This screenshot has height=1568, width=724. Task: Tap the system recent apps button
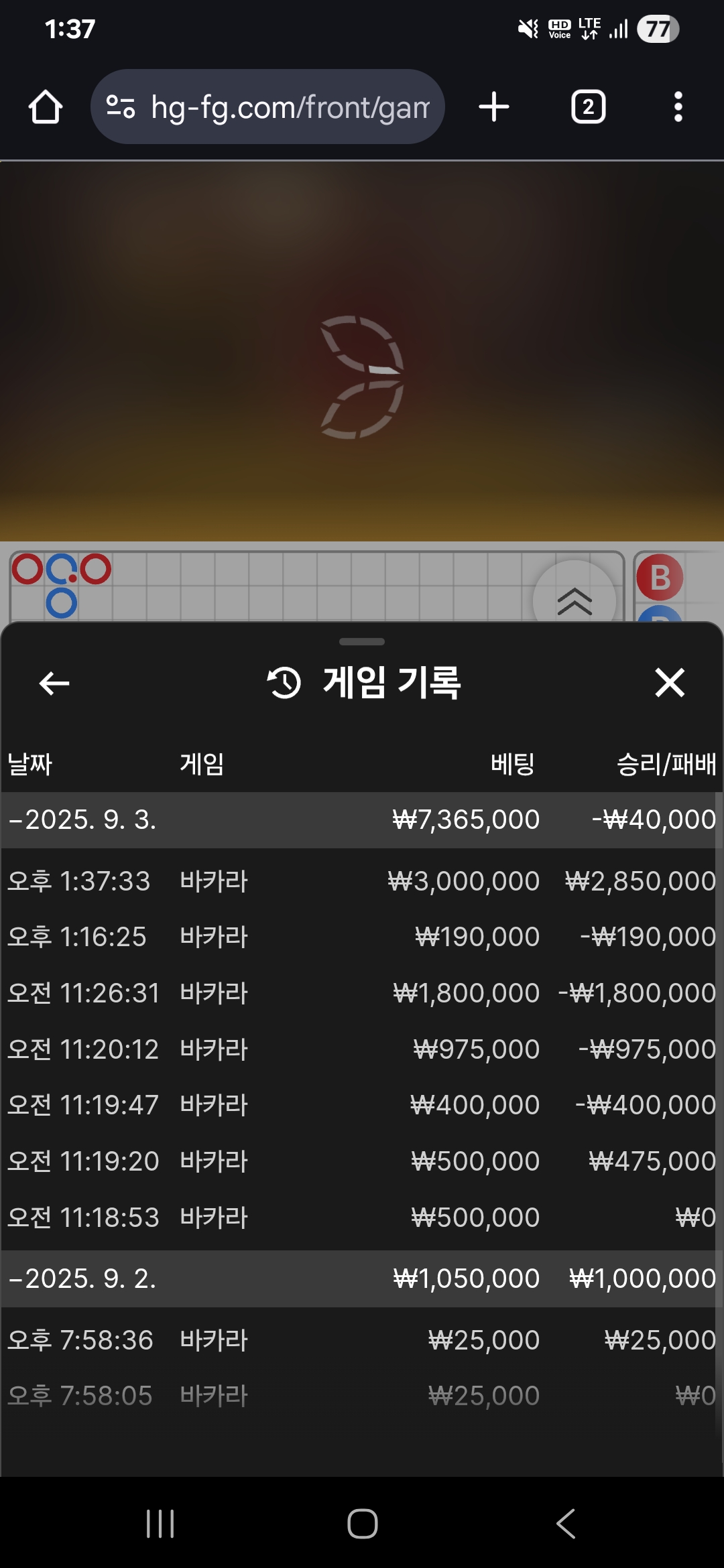pyautogui.click(x=160, y=1524)
